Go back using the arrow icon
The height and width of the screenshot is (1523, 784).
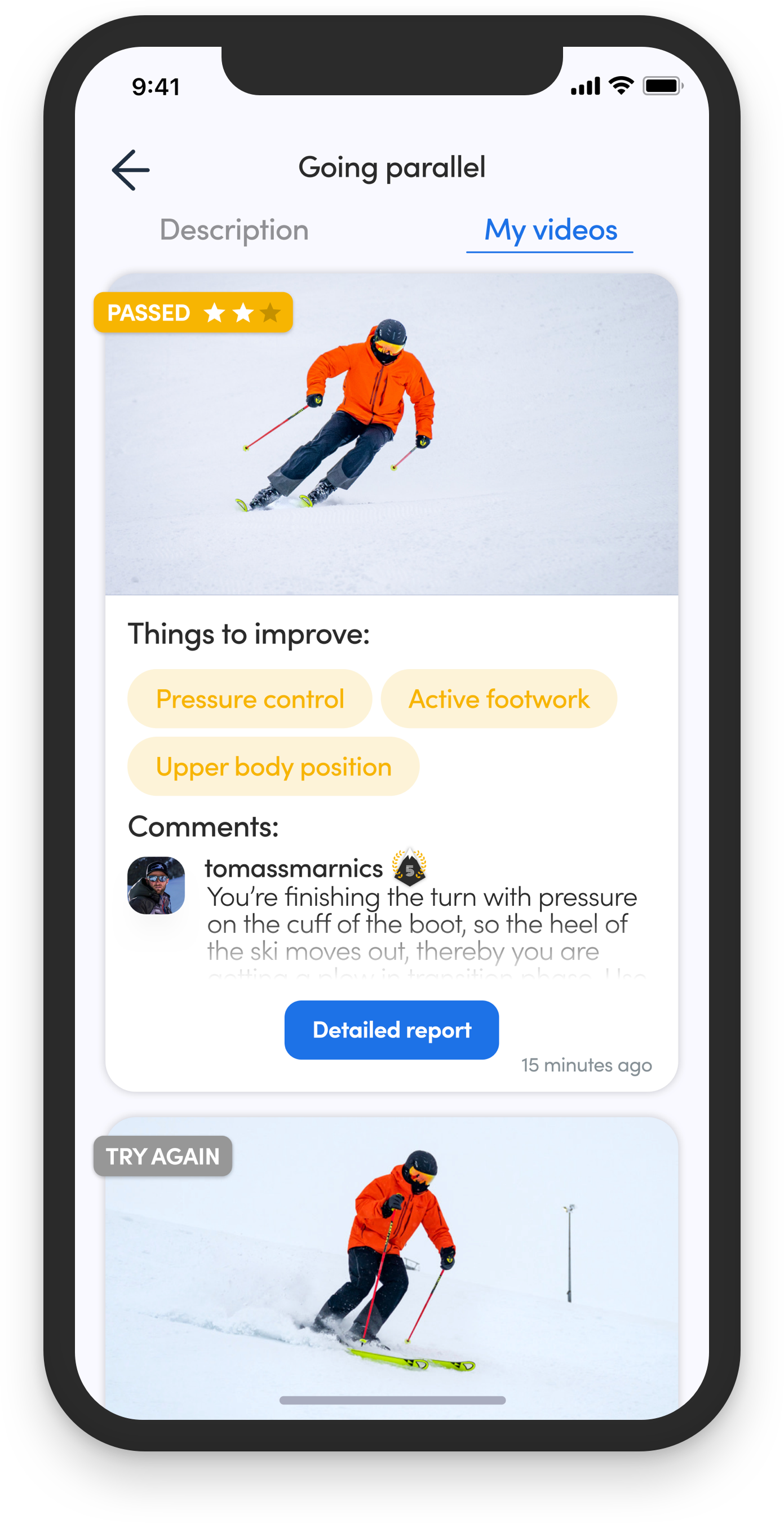click(131, 170)
